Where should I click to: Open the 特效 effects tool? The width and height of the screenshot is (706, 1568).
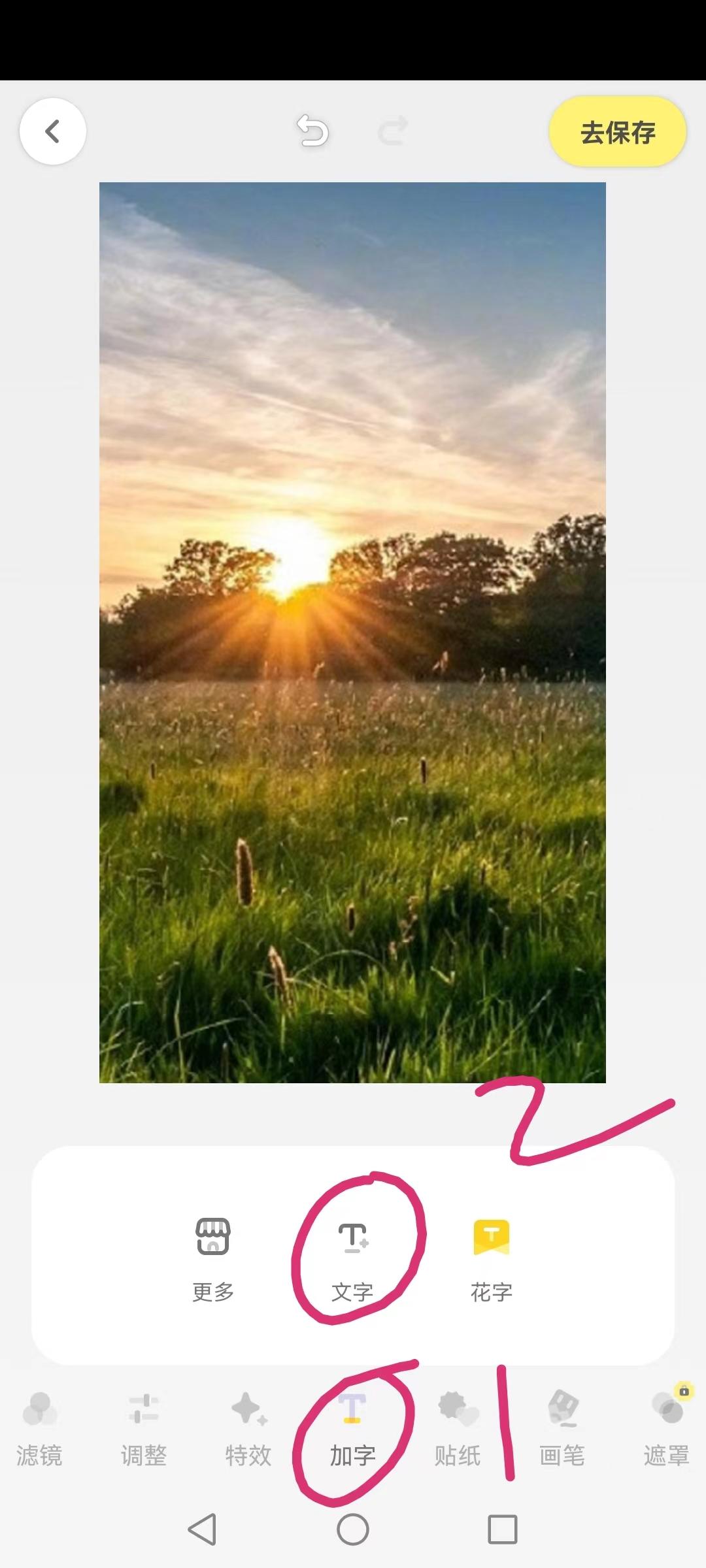point(248,1429)
